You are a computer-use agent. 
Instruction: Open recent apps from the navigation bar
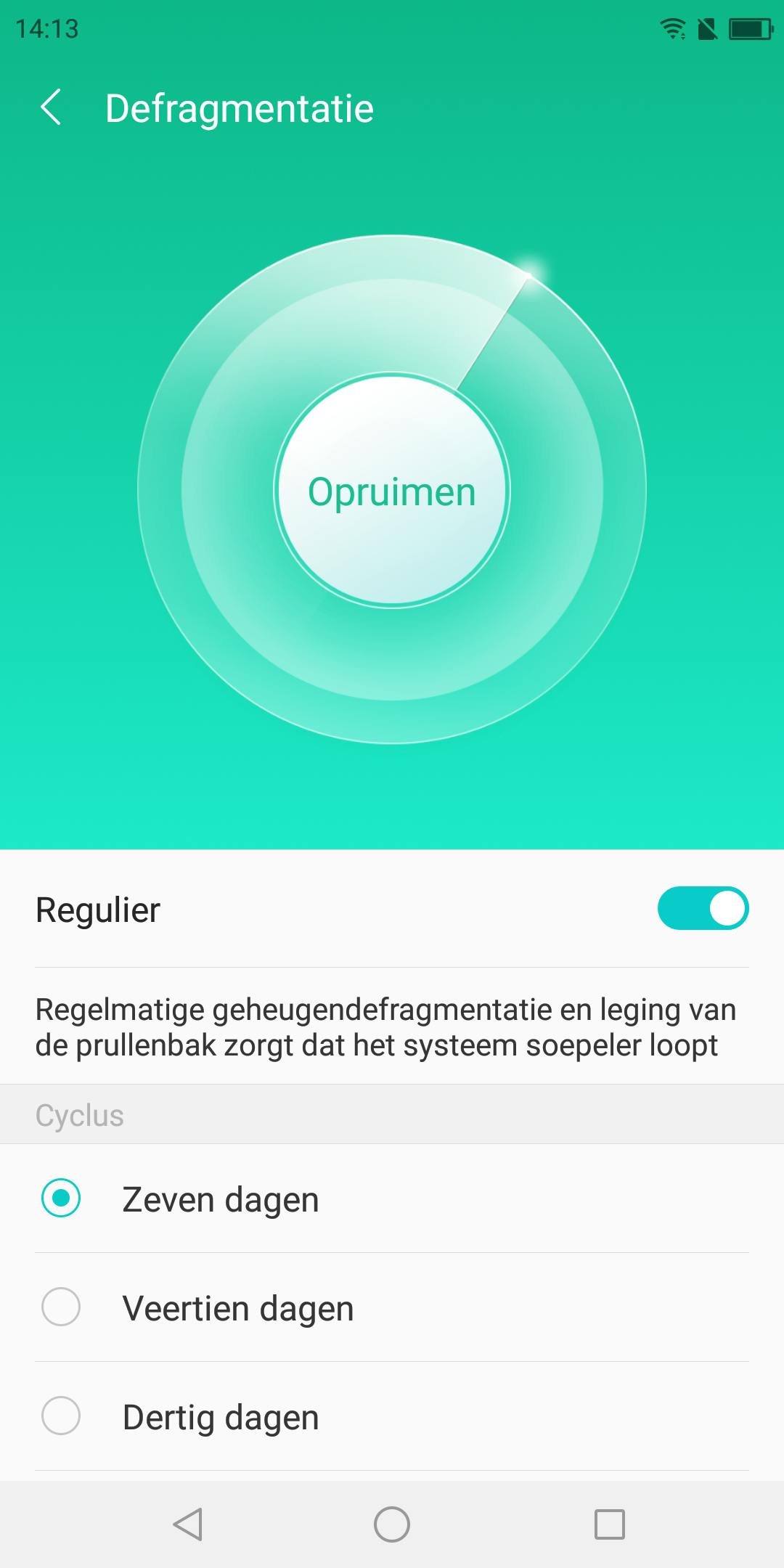click(x=609, y=1524)
